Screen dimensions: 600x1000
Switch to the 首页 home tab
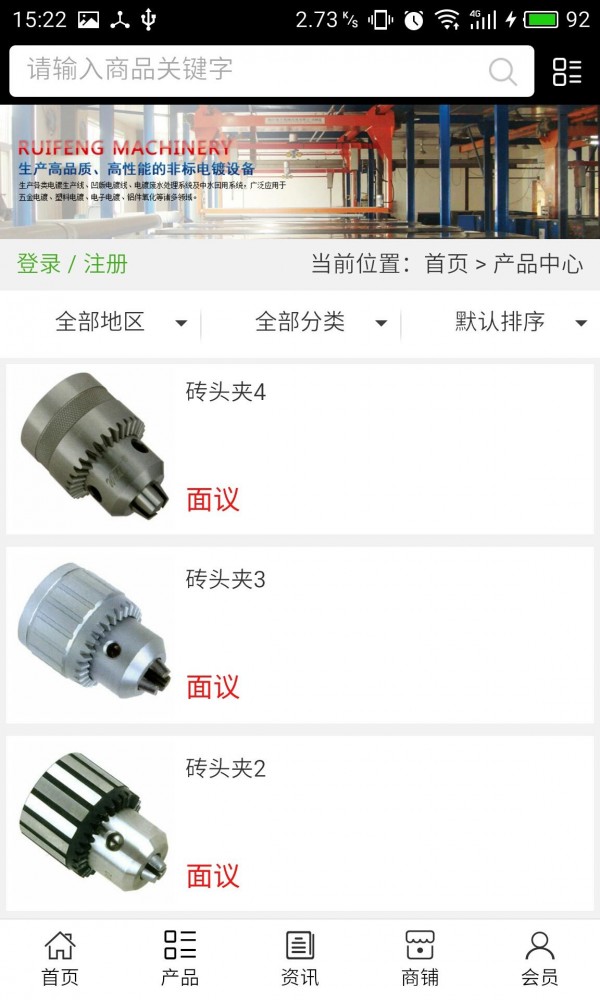click(x=60, y=958)
